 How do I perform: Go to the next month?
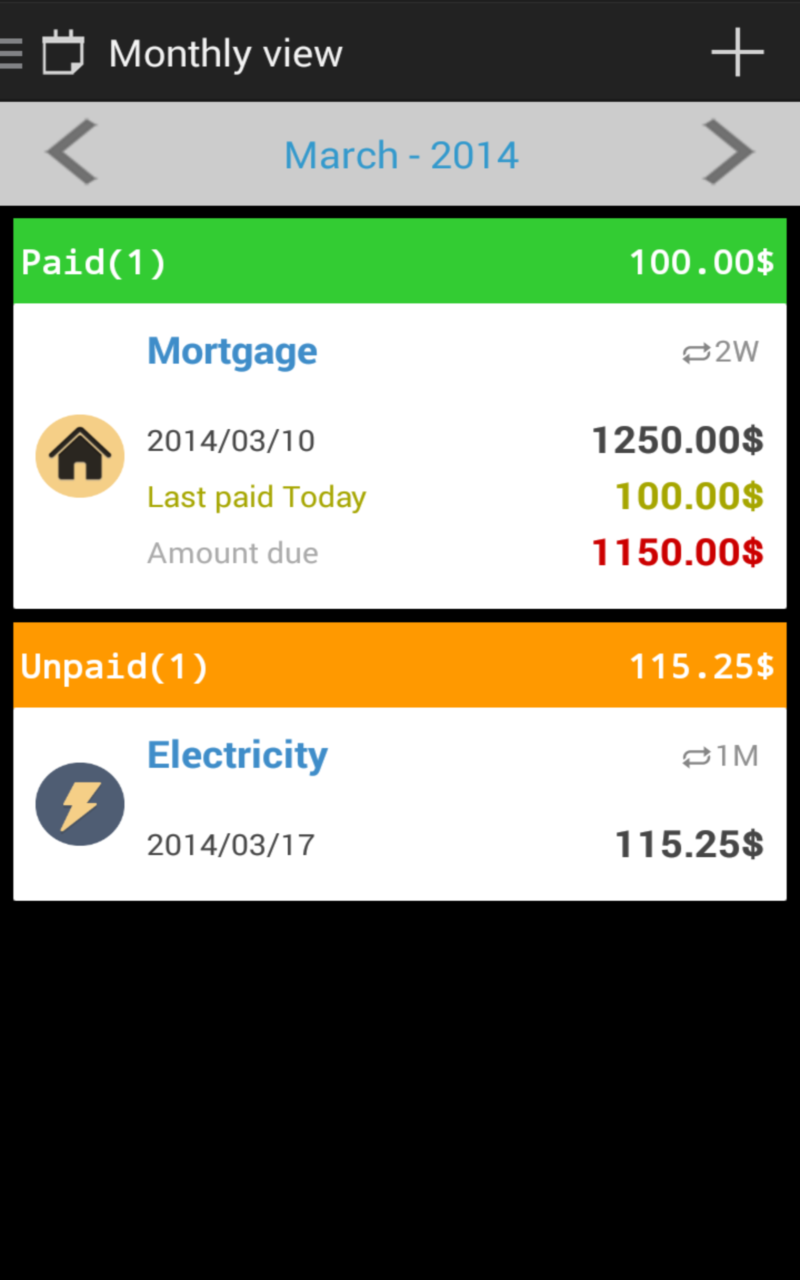coord(728,153)
